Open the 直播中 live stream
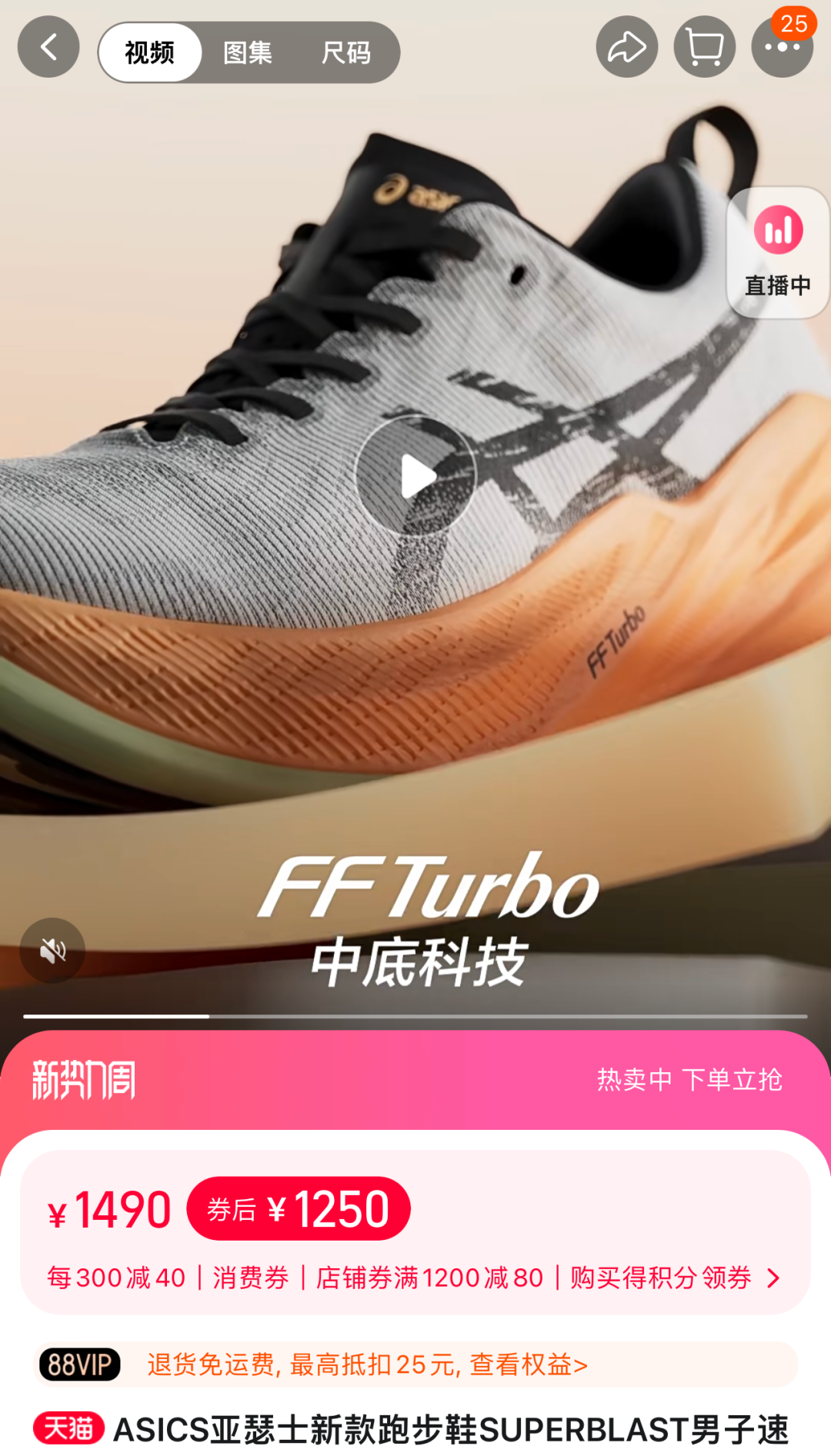 click(x=778, y=252)
